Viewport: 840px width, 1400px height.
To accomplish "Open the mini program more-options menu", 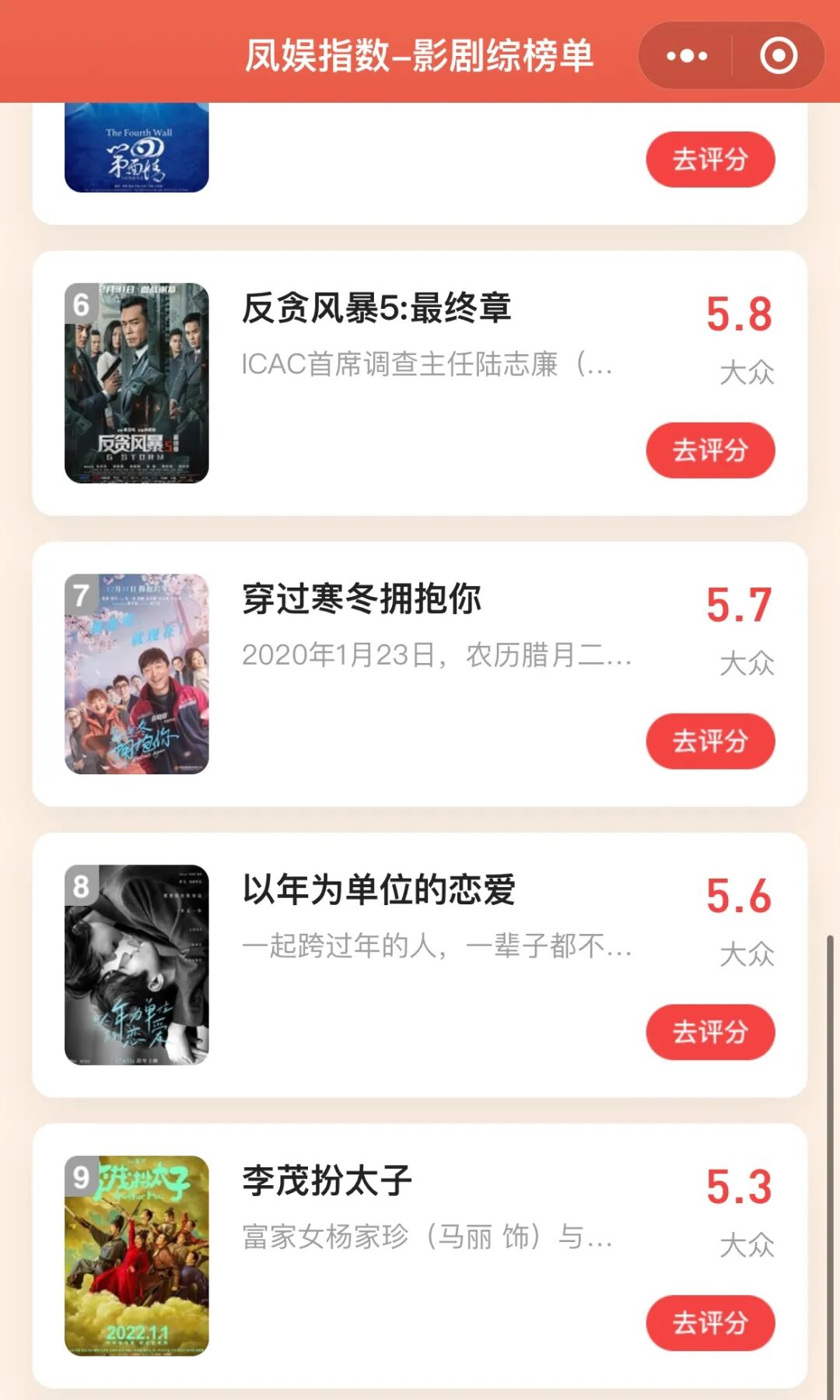I will point(687,56).
